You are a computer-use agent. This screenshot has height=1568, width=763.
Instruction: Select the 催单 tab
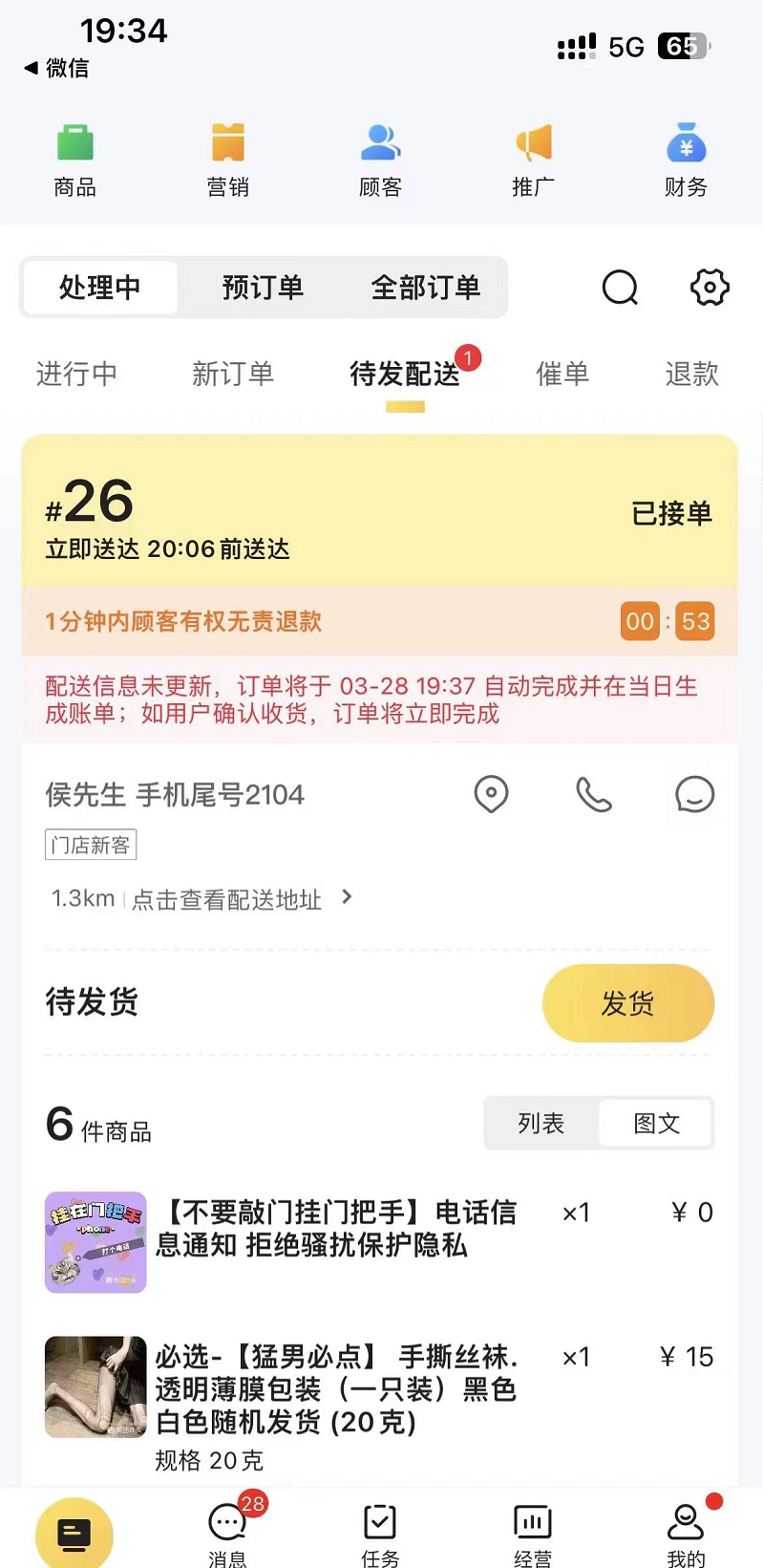562,374
